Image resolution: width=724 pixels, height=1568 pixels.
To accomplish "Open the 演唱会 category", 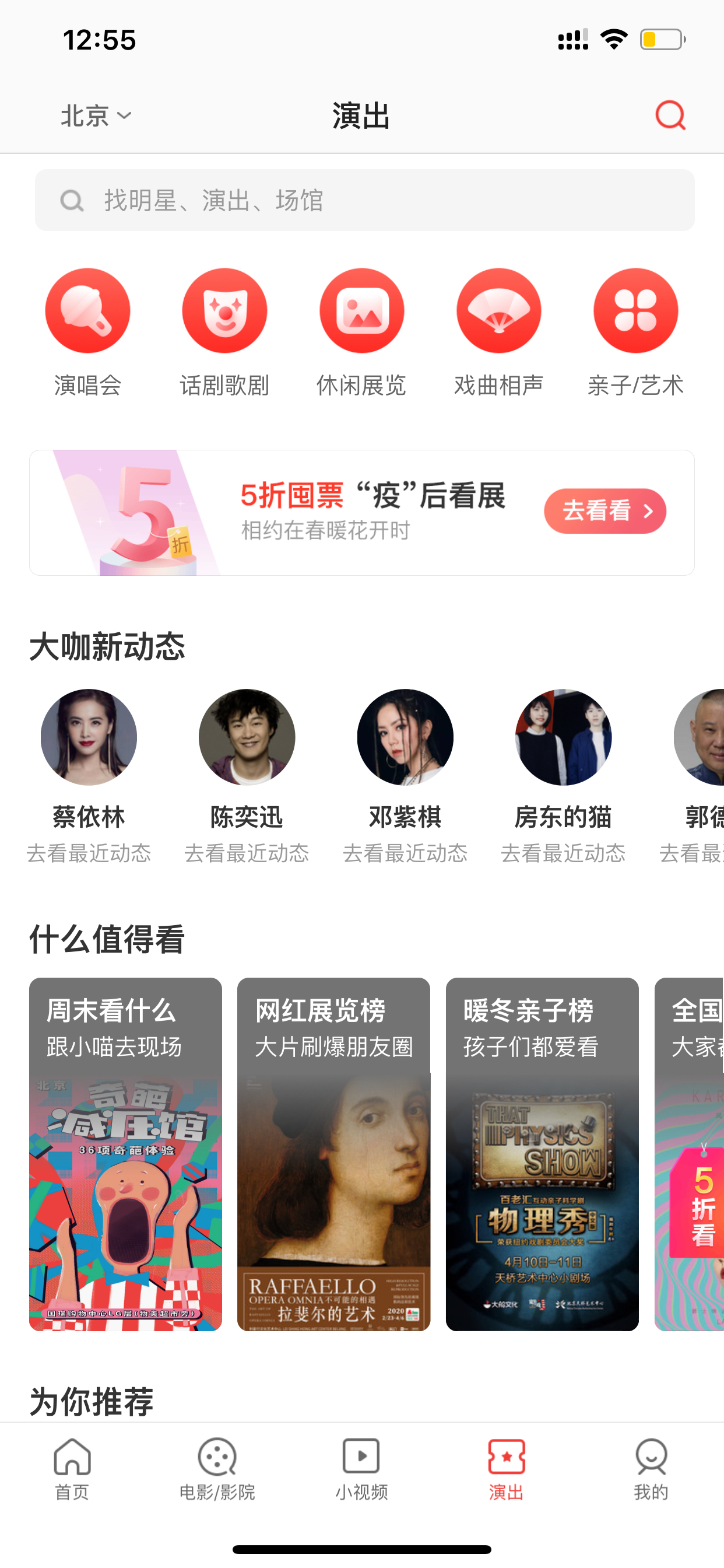I will [x=87, y=333].
